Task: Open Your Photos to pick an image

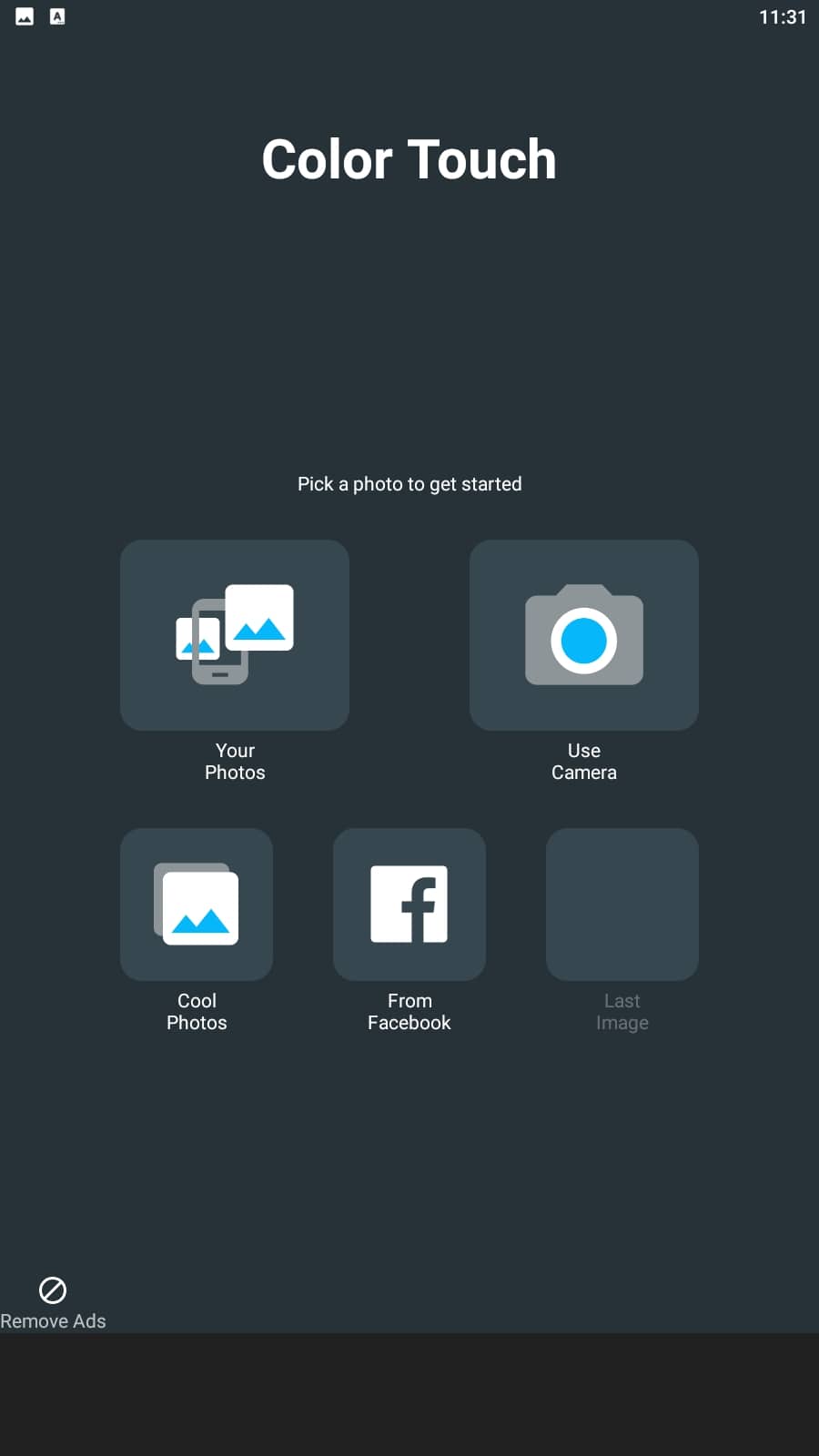Action: click(235, 635)
